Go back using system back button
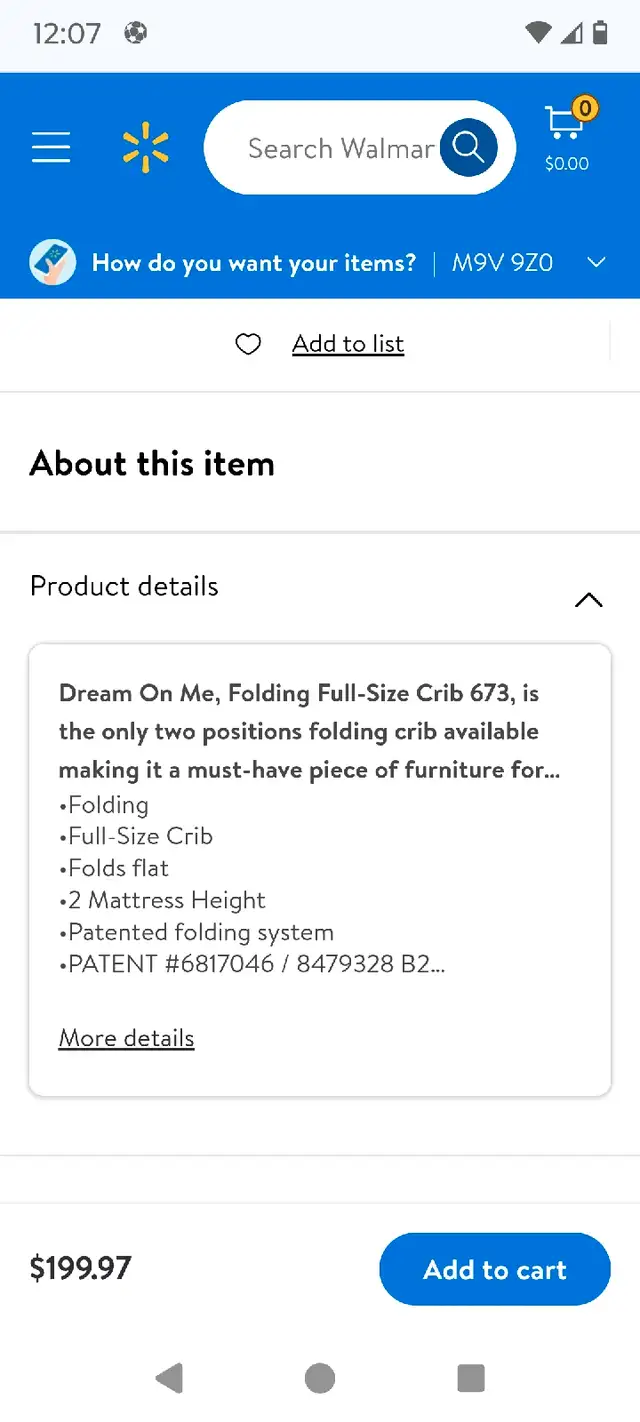Screen dimensions: 640x1422 pyautogui.click(x=170, y=1378)
